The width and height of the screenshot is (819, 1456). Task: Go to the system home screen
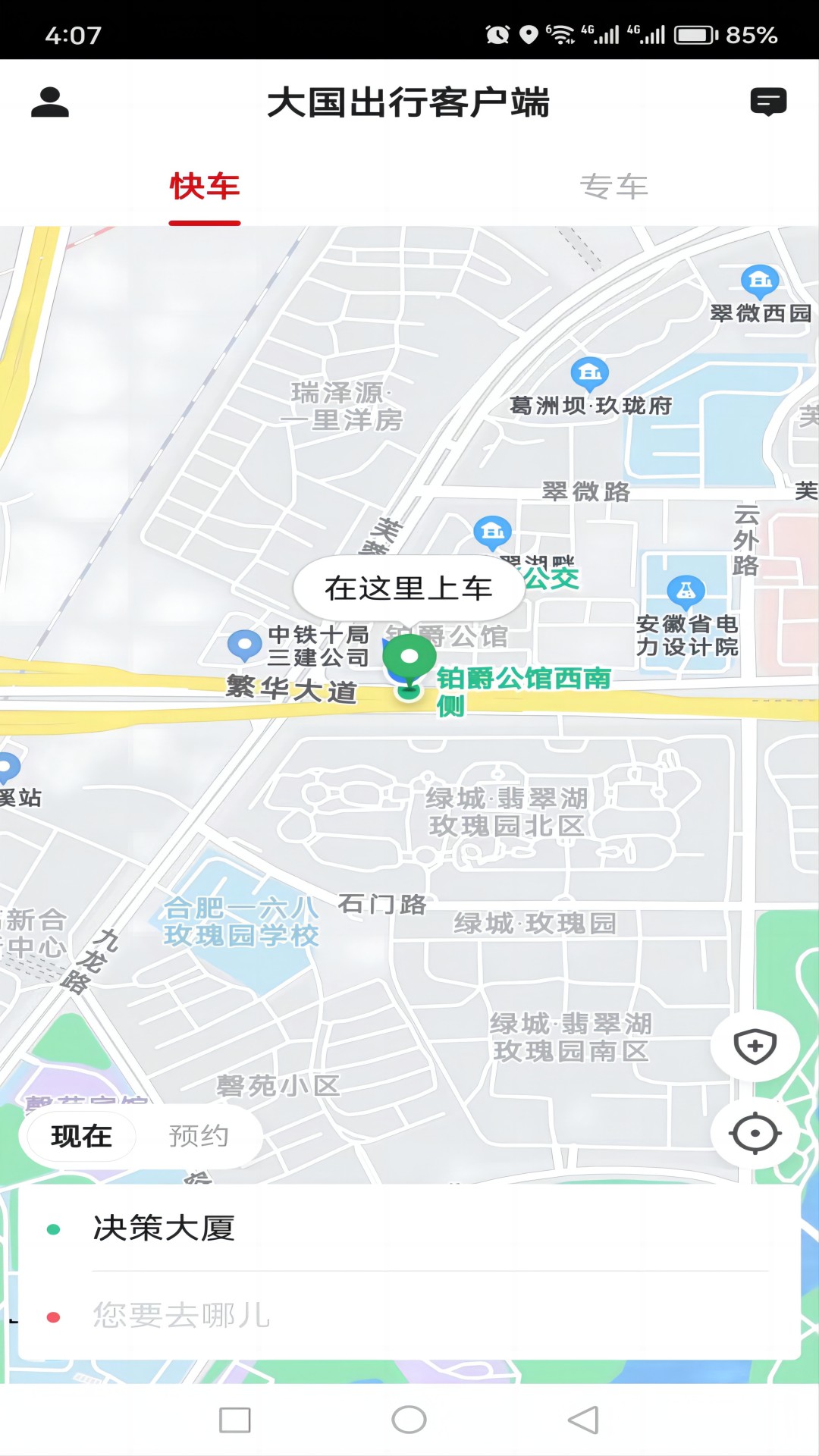[409, 1420]
